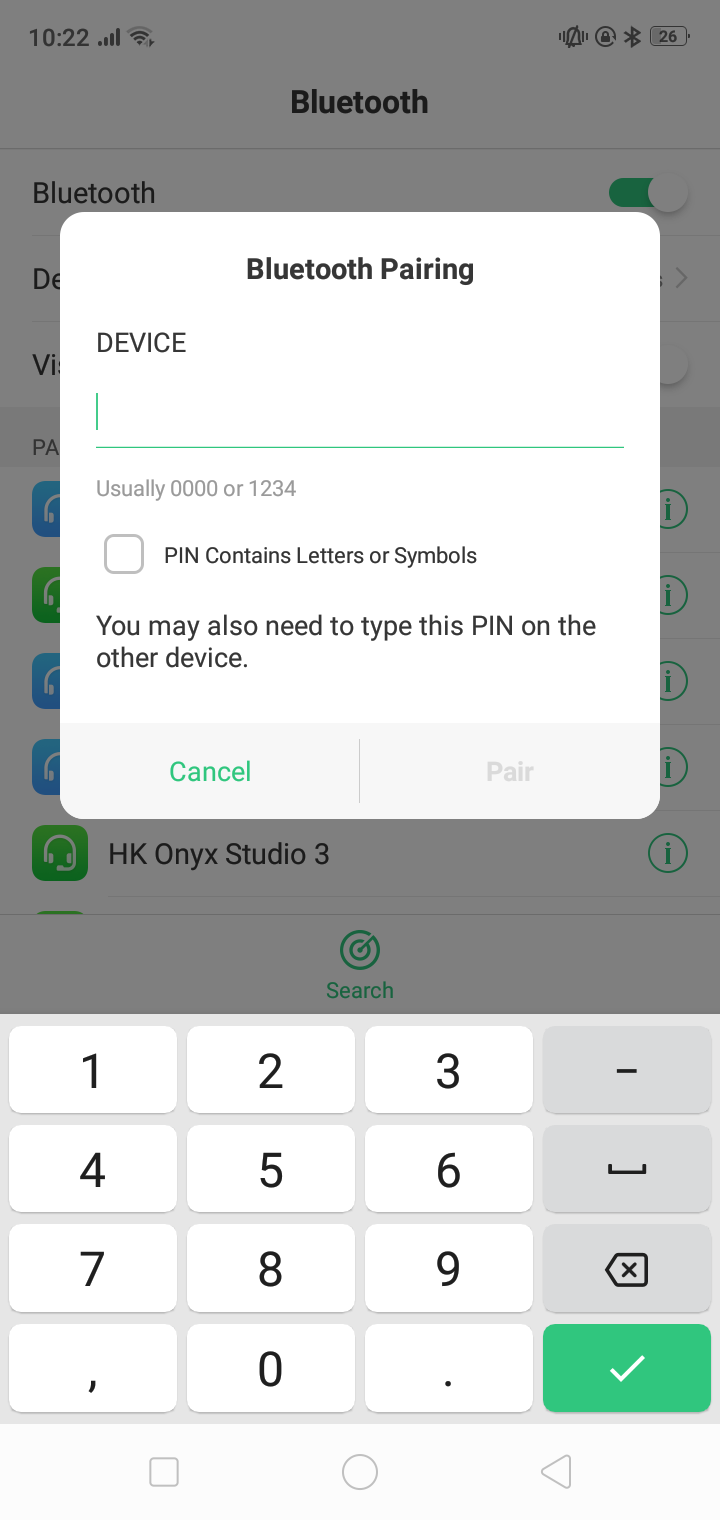Hit the backspace key on keypad
Viewport: 720px width, 1520px height.
(626, 1269)
